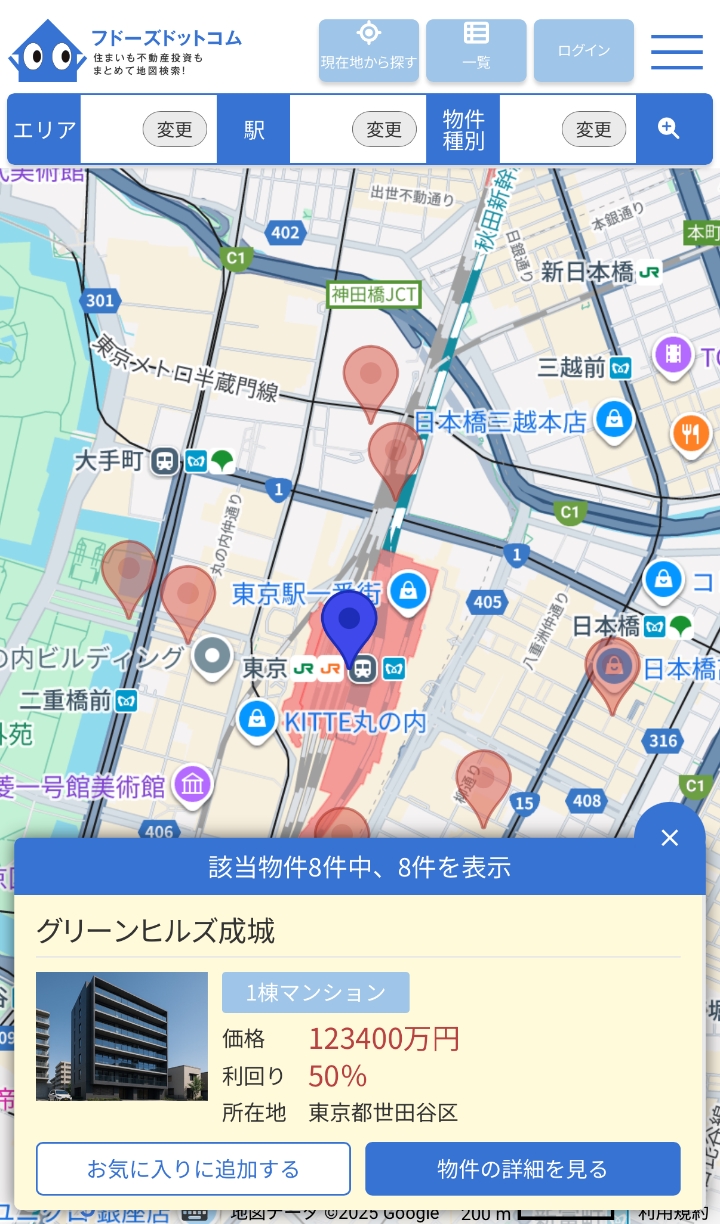720x1224 pixels.
Task: Select the red pin near 日本橋 station
Action: [x=612, y=670]
